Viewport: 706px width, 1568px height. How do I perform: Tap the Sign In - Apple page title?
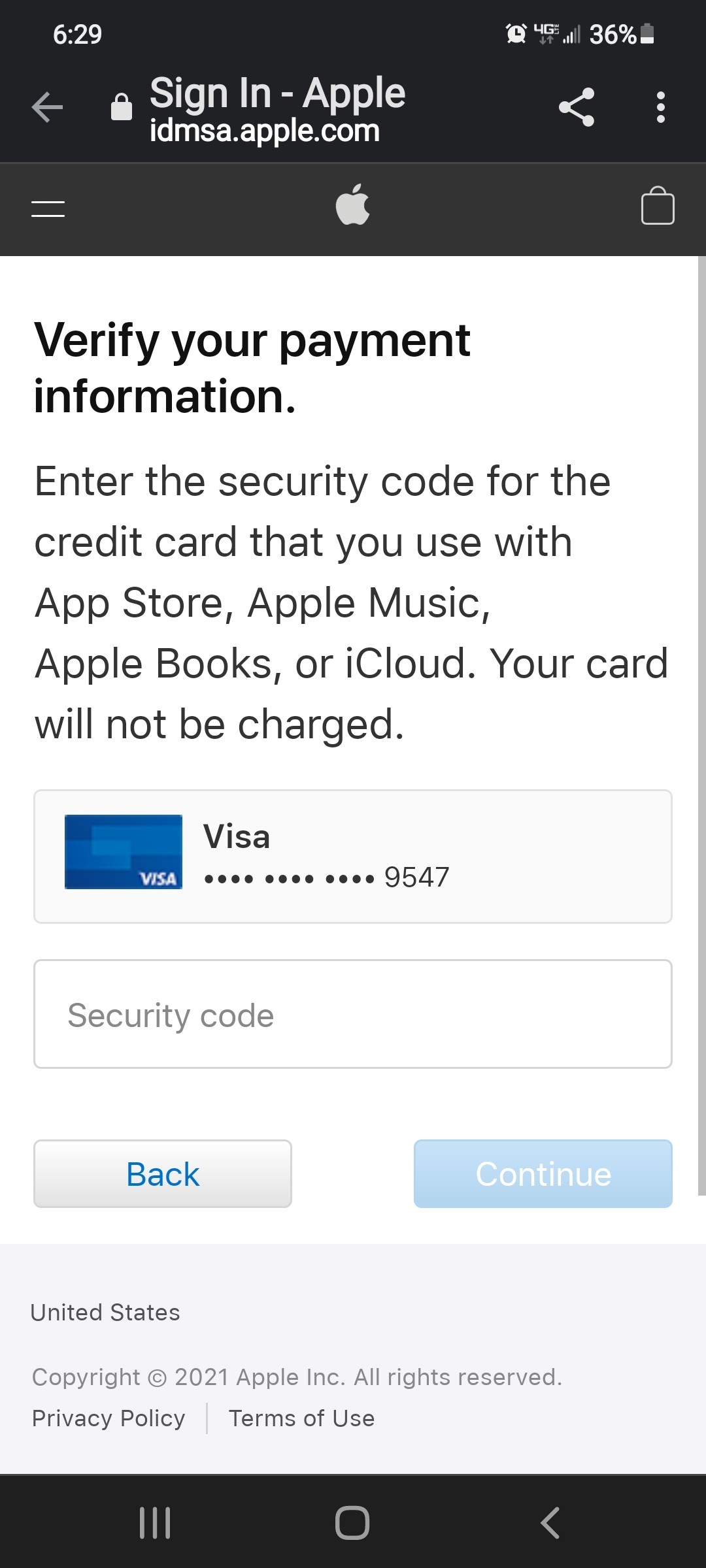pos(277,93)
